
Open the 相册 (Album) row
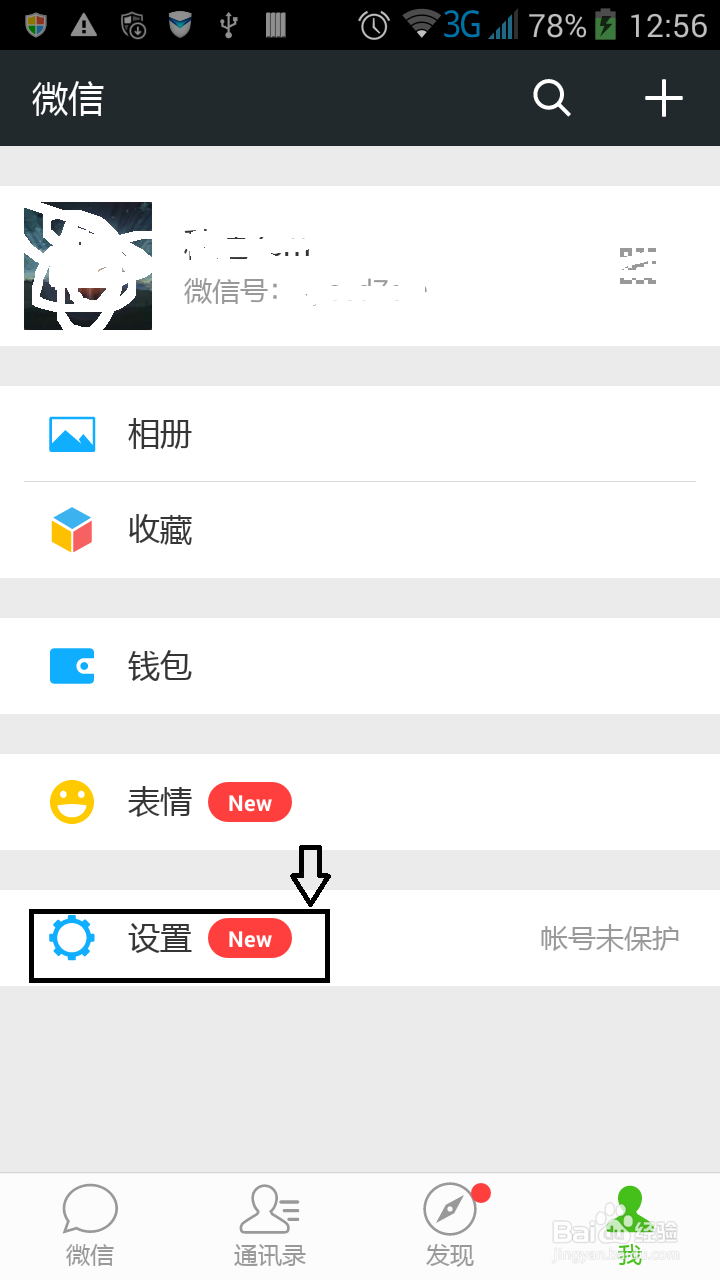159,434
